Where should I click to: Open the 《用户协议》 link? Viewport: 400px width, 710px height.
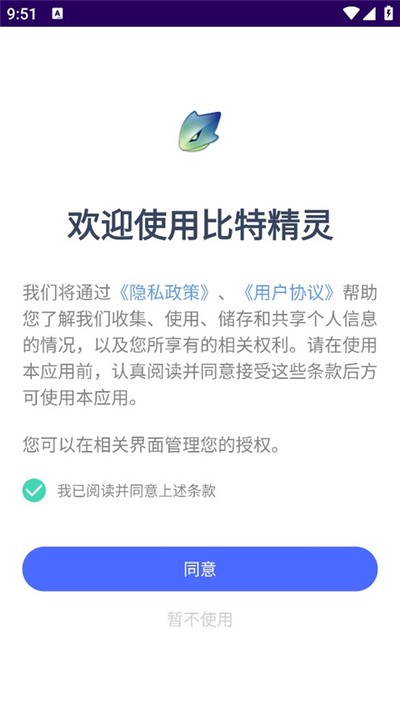click(x=289, y=293)
